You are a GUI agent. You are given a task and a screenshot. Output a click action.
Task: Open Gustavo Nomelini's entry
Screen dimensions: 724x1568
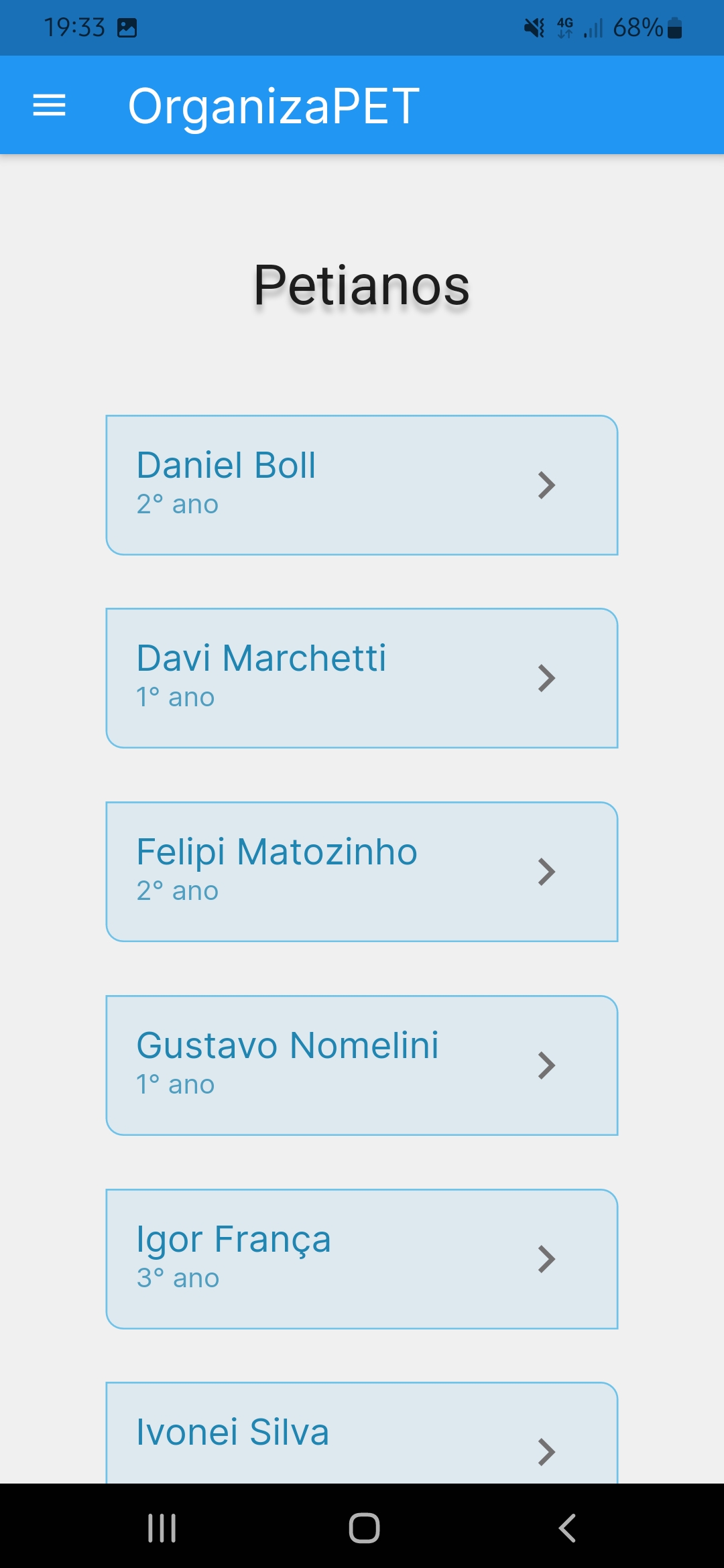(362, 1065)
